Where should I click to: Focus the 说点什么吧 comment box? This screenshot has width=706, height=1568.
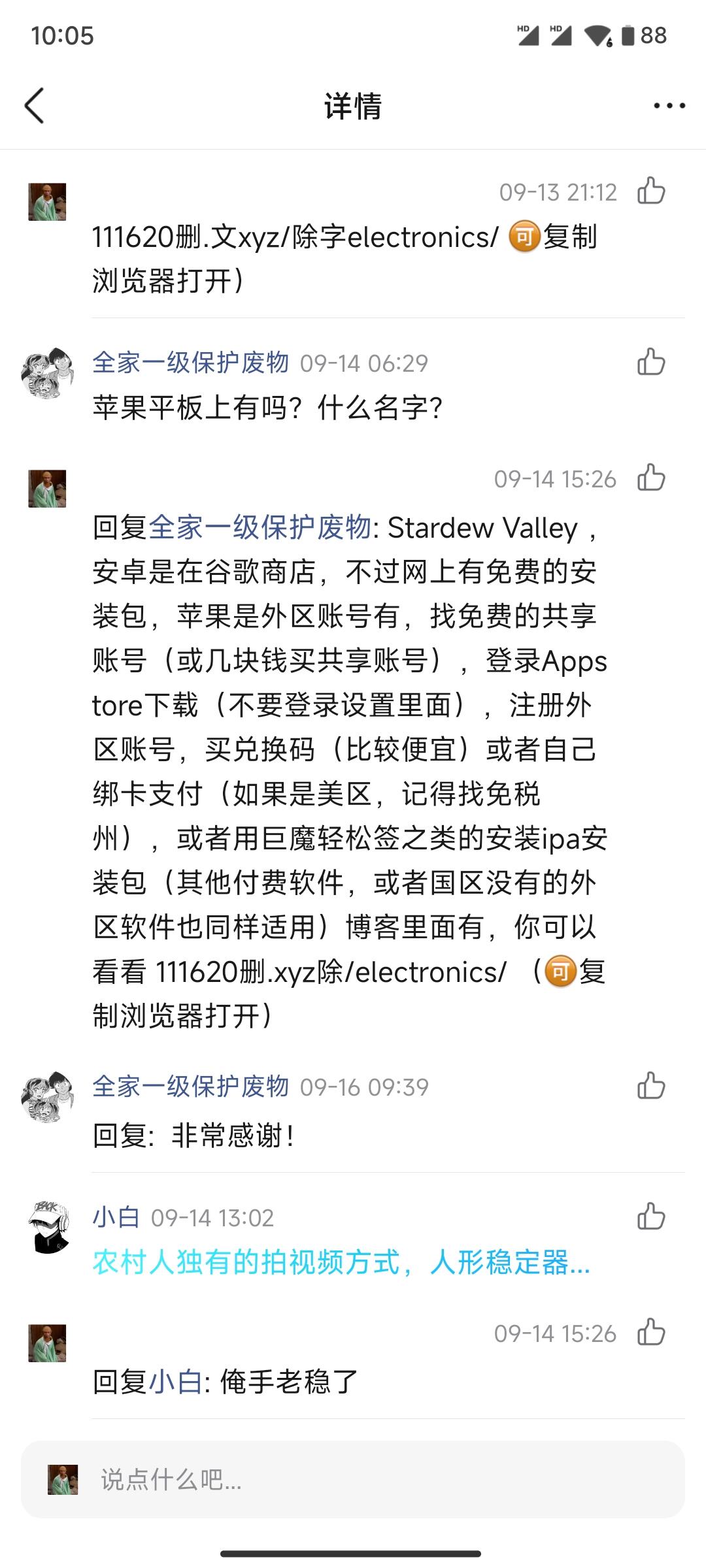coord(379,1480)
